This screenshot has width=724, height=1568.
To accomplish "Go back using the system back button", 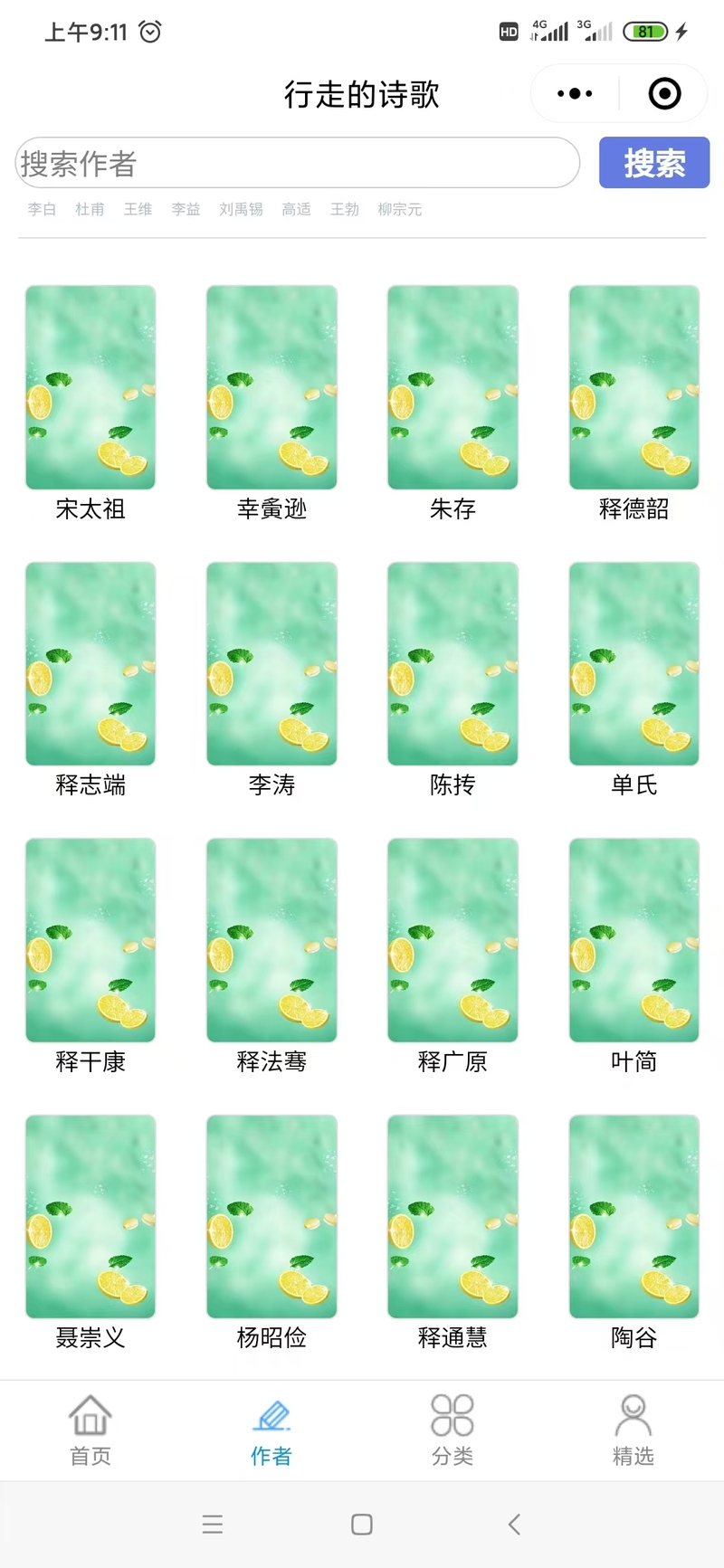I will tap(514, 1525).
